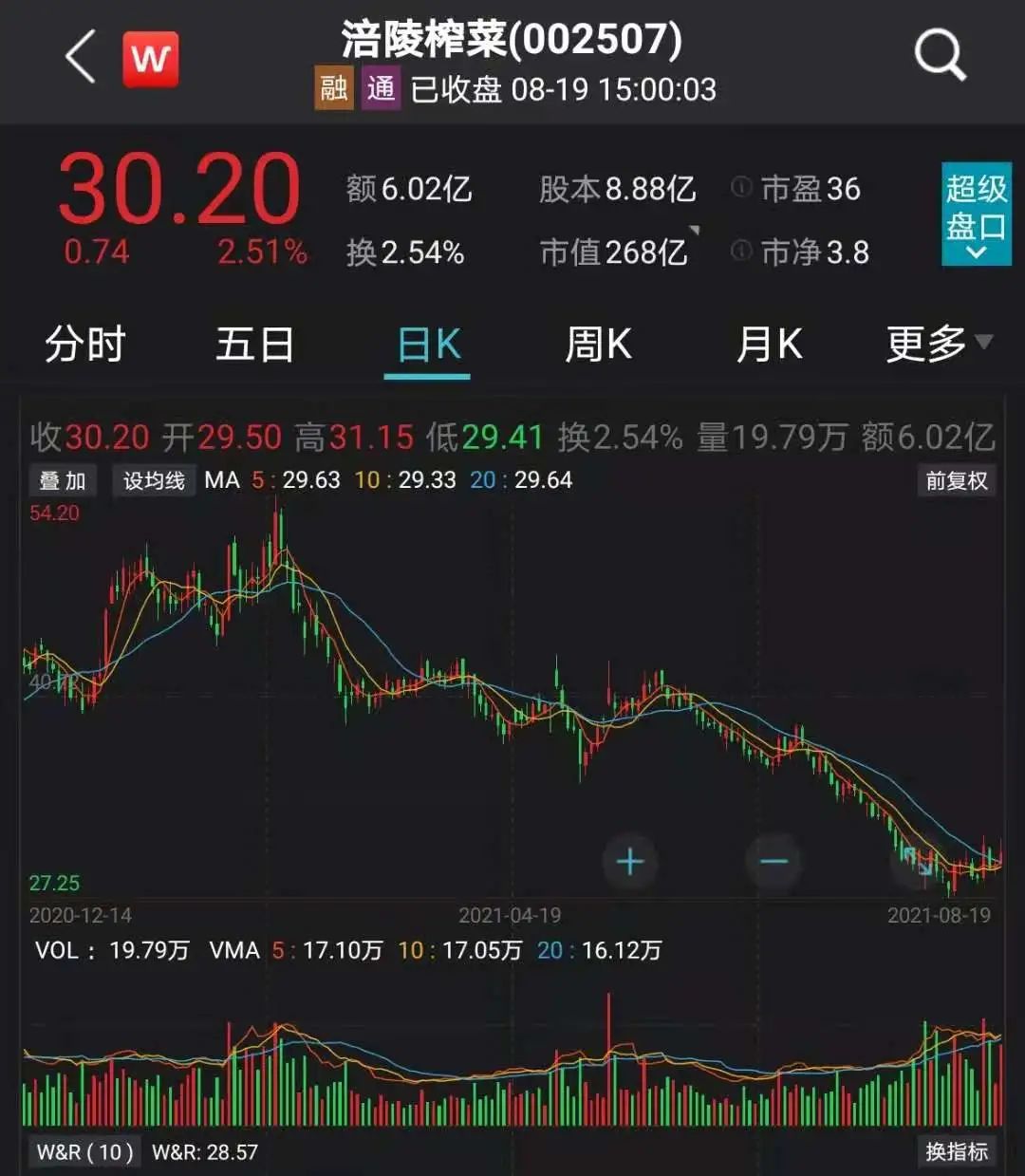Switch to the 分时 chart tab

[85, 344]
